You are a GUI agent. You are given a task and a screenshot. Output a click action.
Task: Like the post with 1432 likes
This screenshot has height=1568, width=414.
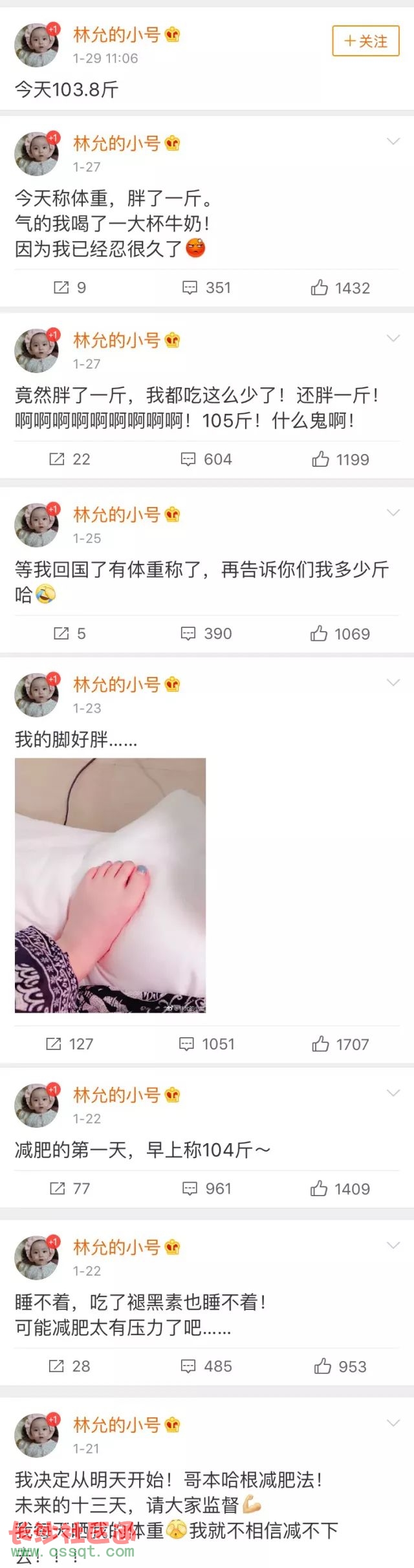click(340, 288)
